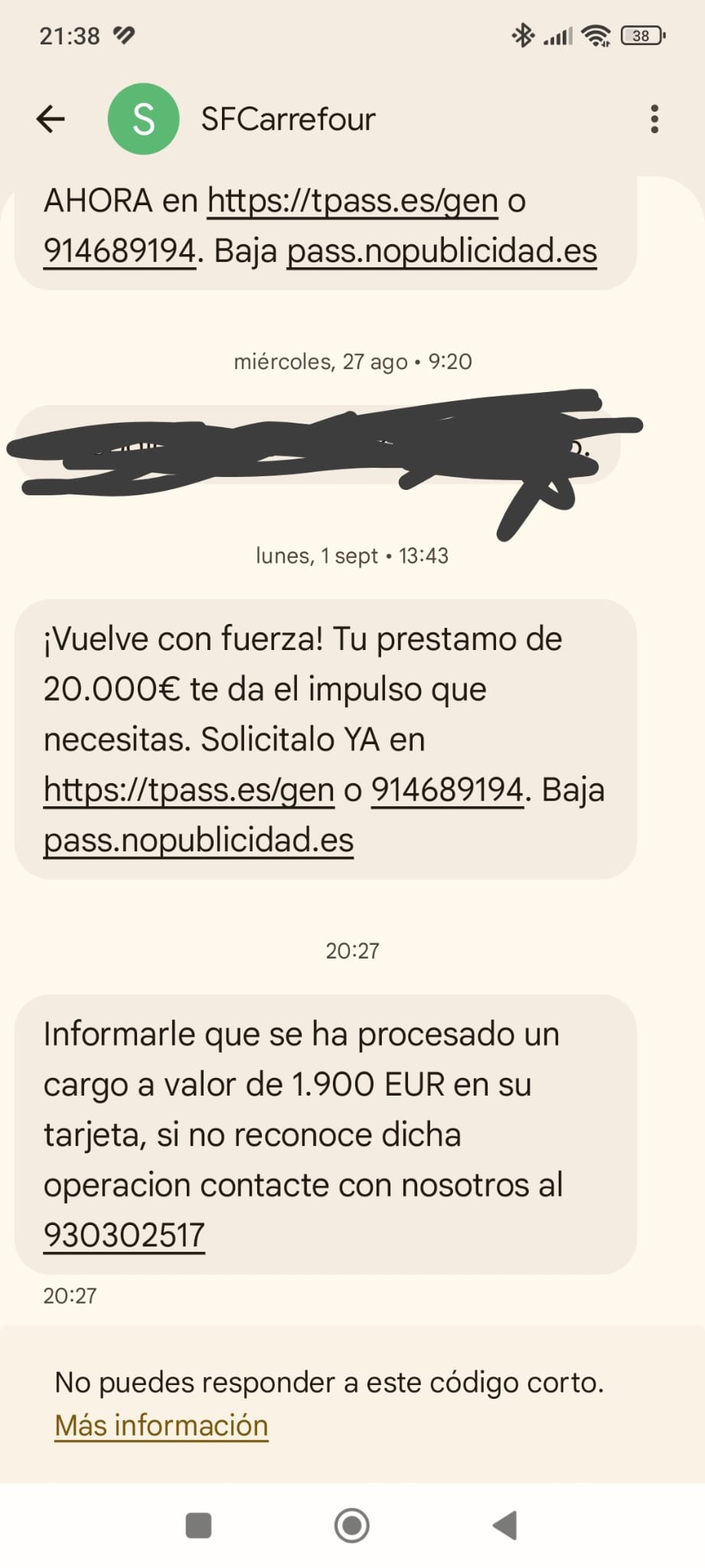Tap system home button
The height and width of the screenshot is (1568, 705).
click(x=352, y=1525)
